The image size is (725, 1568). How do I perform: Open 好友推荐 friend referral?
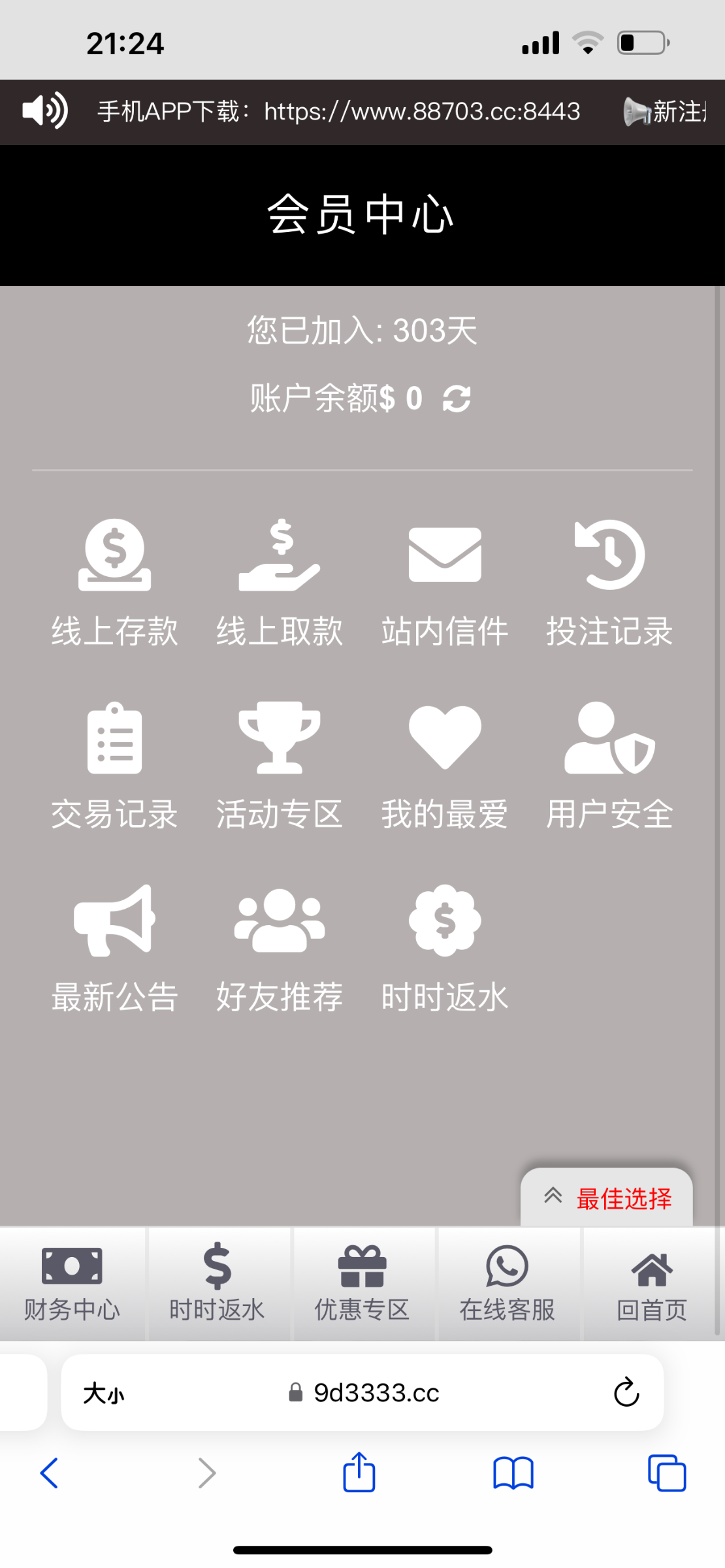[280, 949]
